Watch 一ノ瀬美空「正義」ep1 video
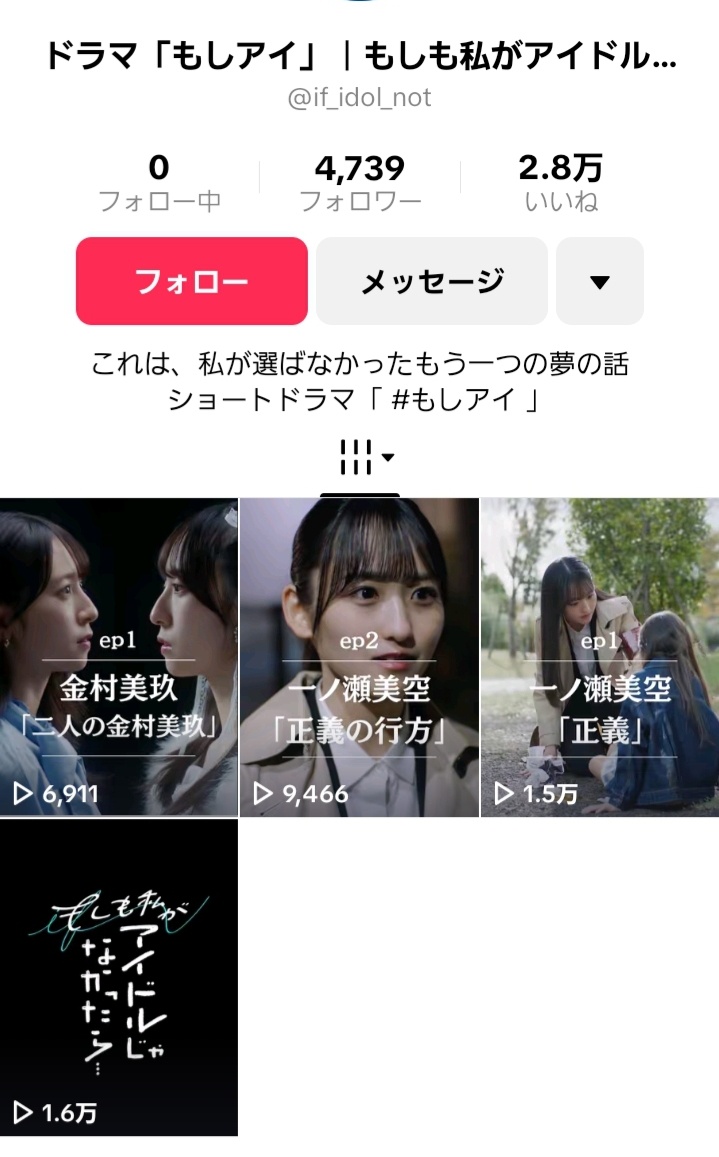Image resolution: width=719 pixels, height=1157 pixels. pos(600,657)
